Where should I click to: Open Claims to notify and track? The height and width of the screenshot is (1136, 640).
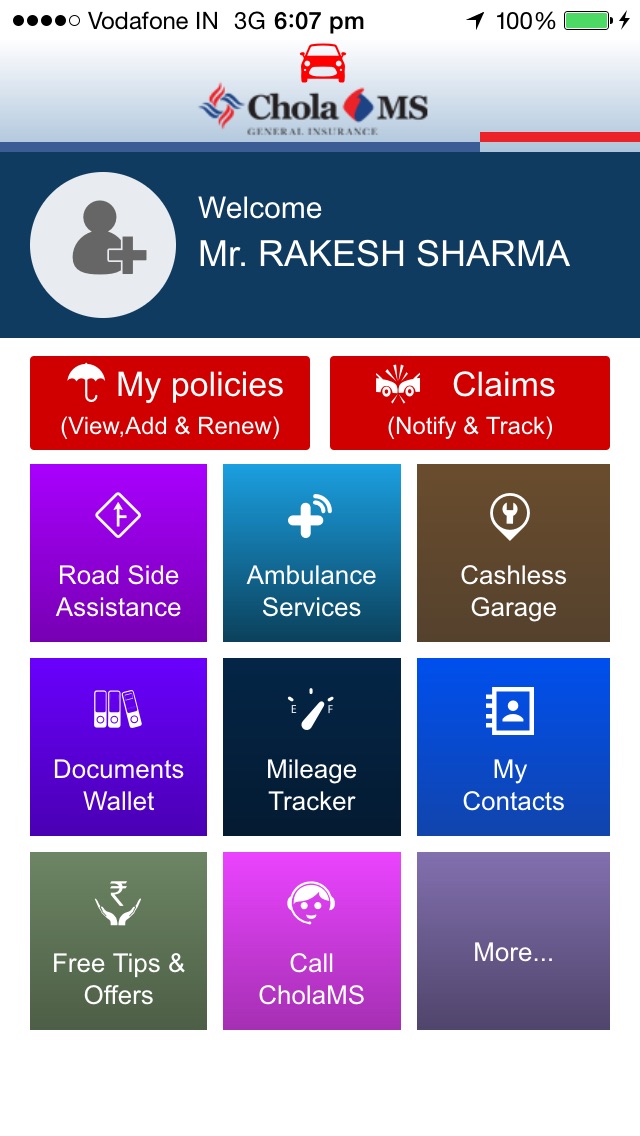click(x=470, y=403)
